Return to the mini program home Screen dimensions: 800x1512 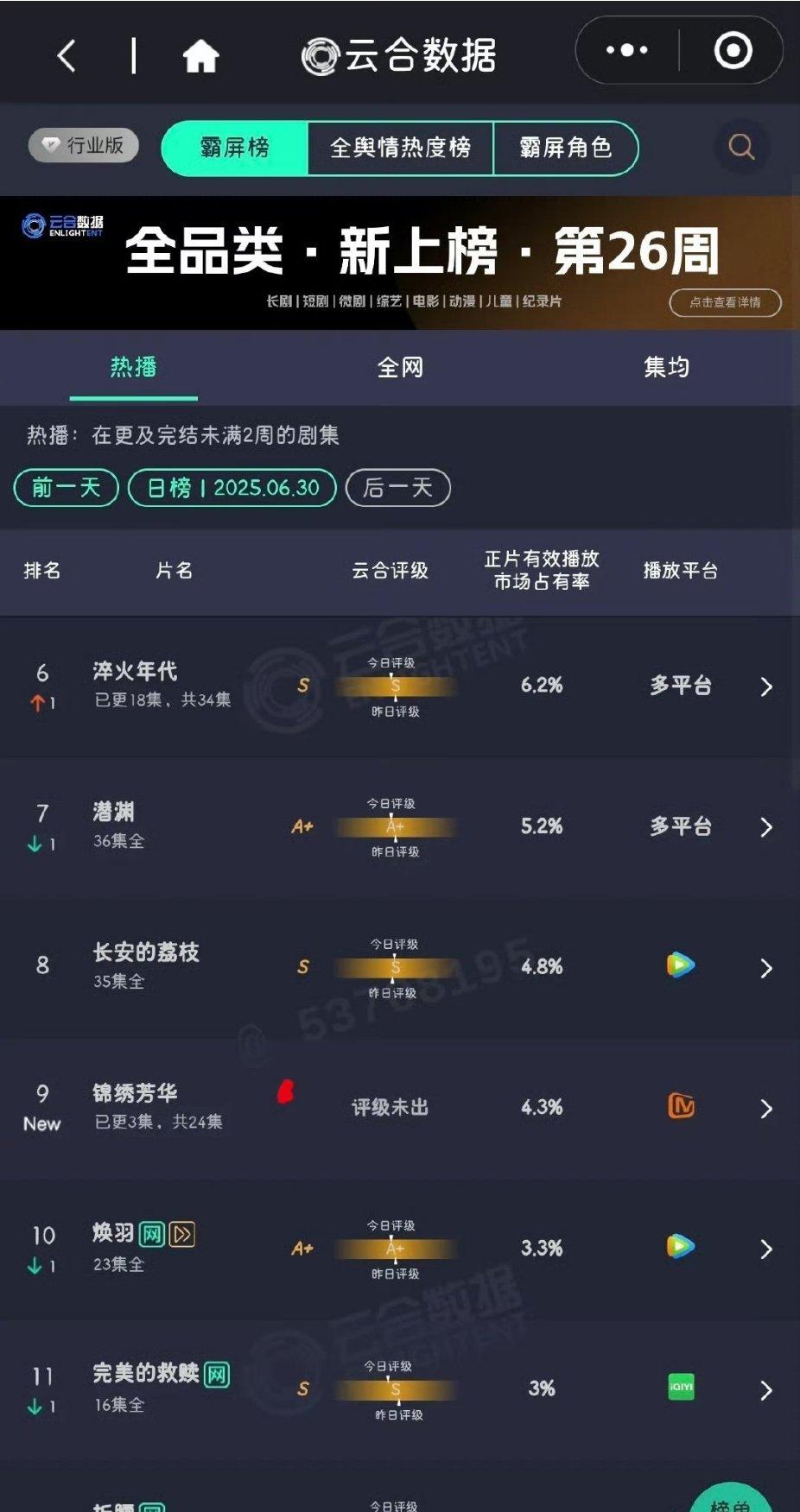click(200, 57)
